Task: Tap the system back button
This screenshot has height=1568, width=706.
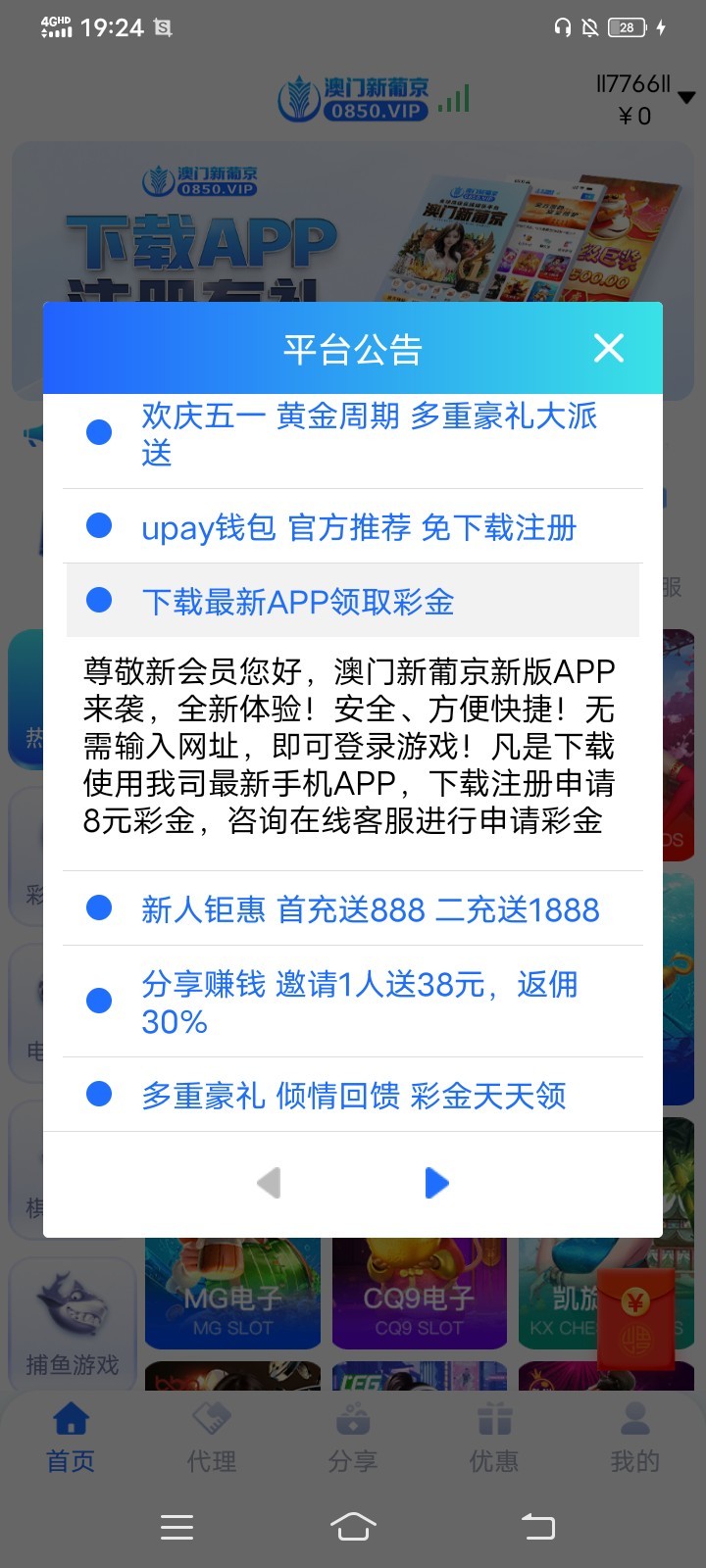Action: coord(537,1526)
